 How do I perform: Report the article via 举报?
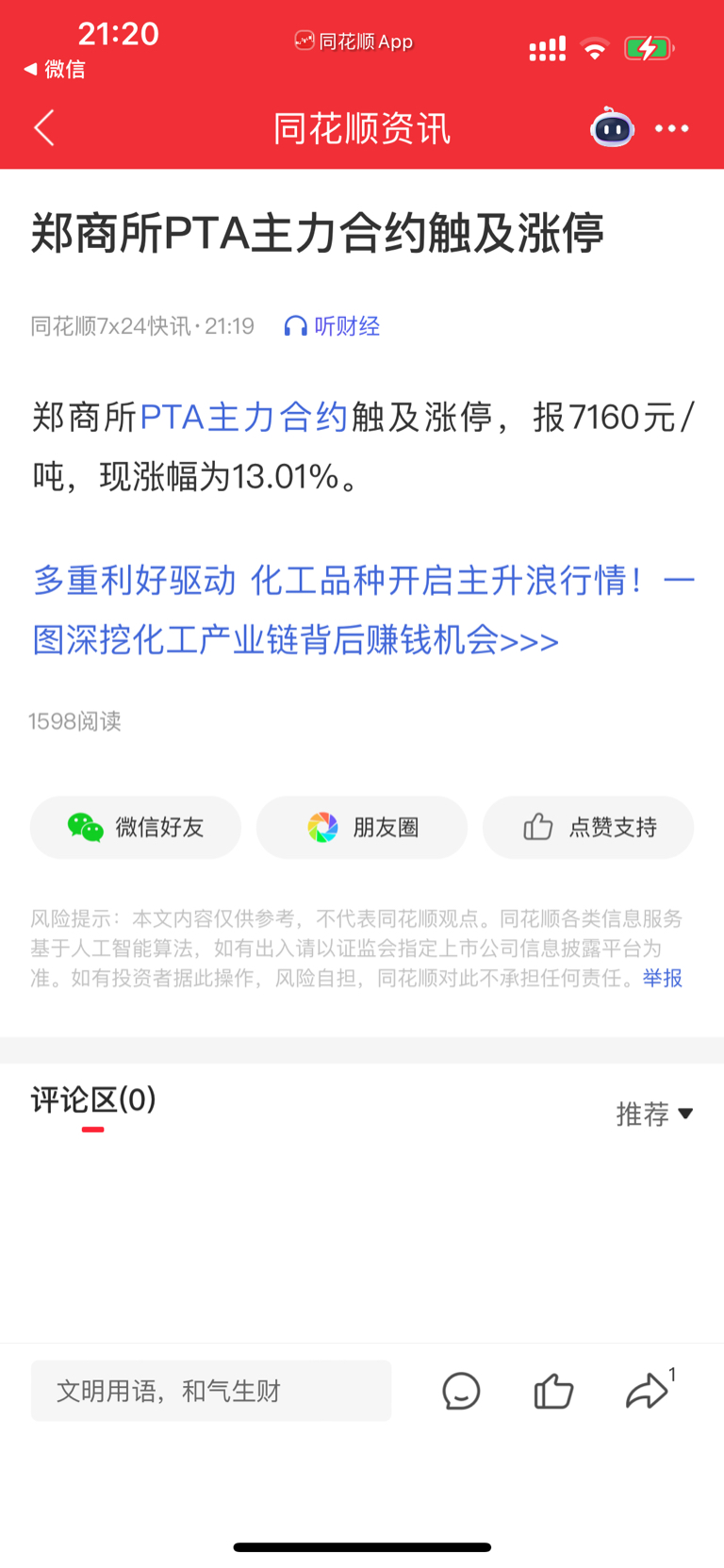[663, 978]
